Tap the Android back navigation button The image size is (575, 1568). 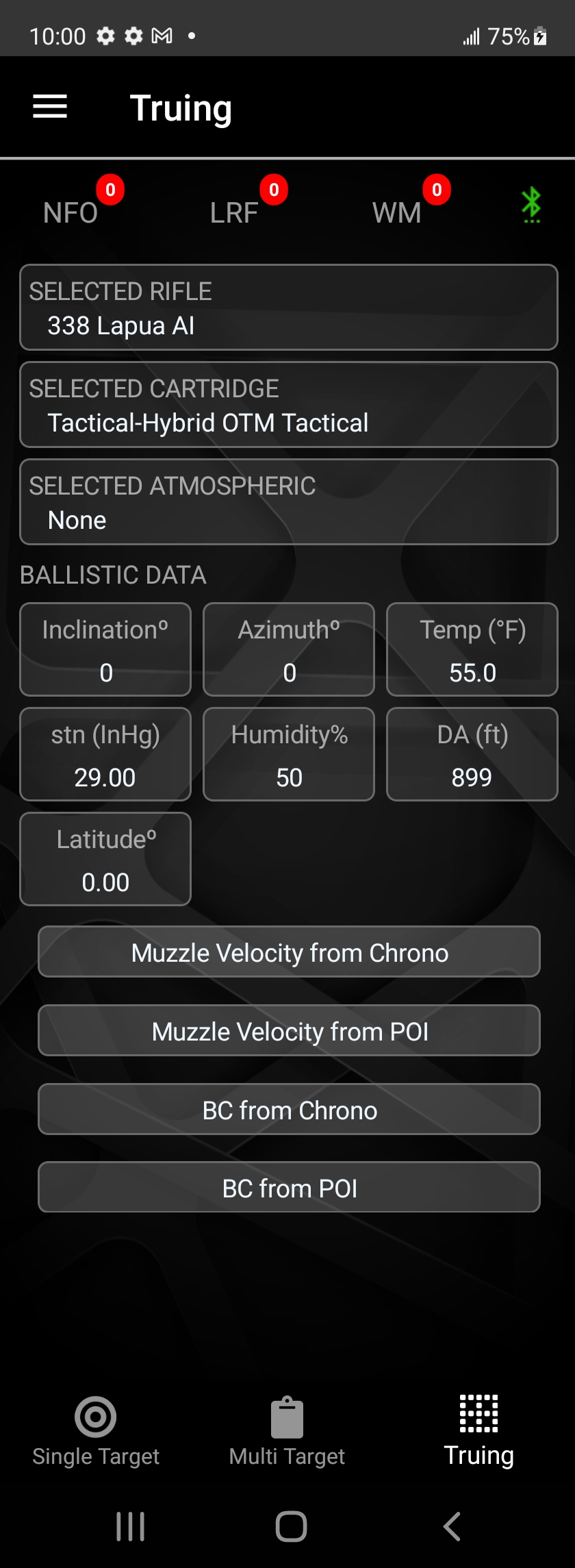(x=450, y=1526)
